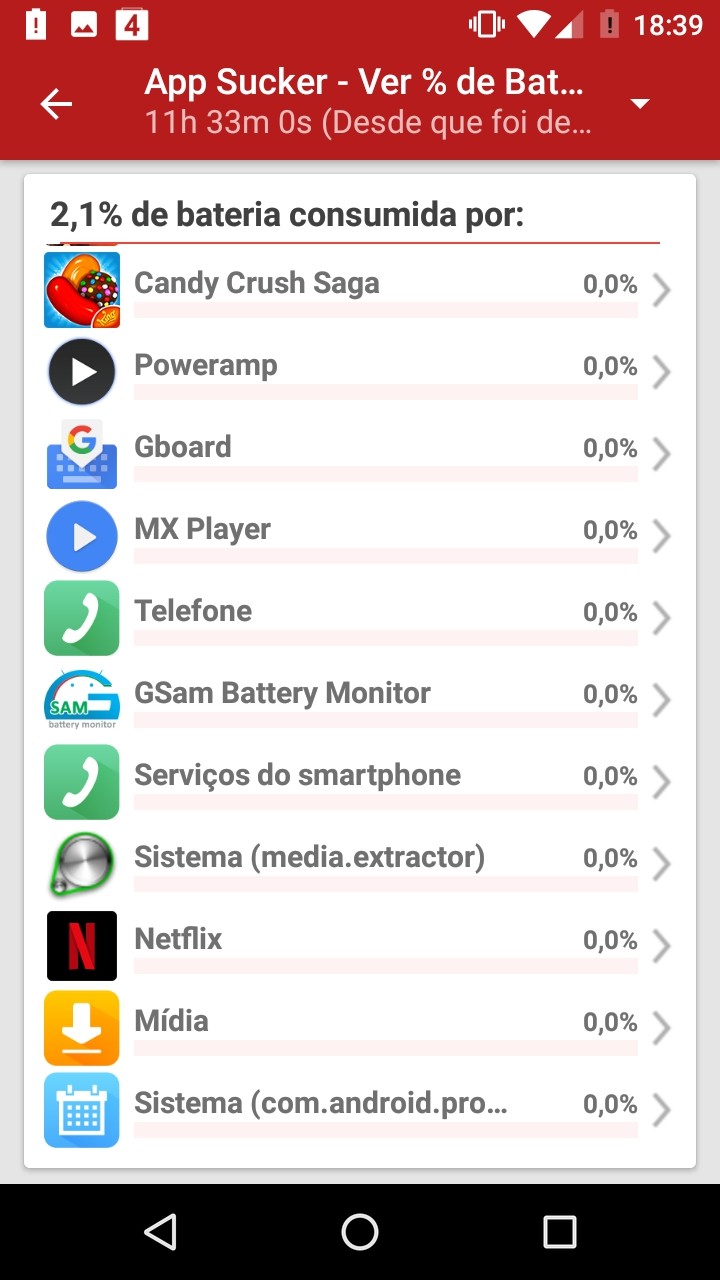Select MX Player entry
720x1280 pixels.
click(x=359, y=536)
